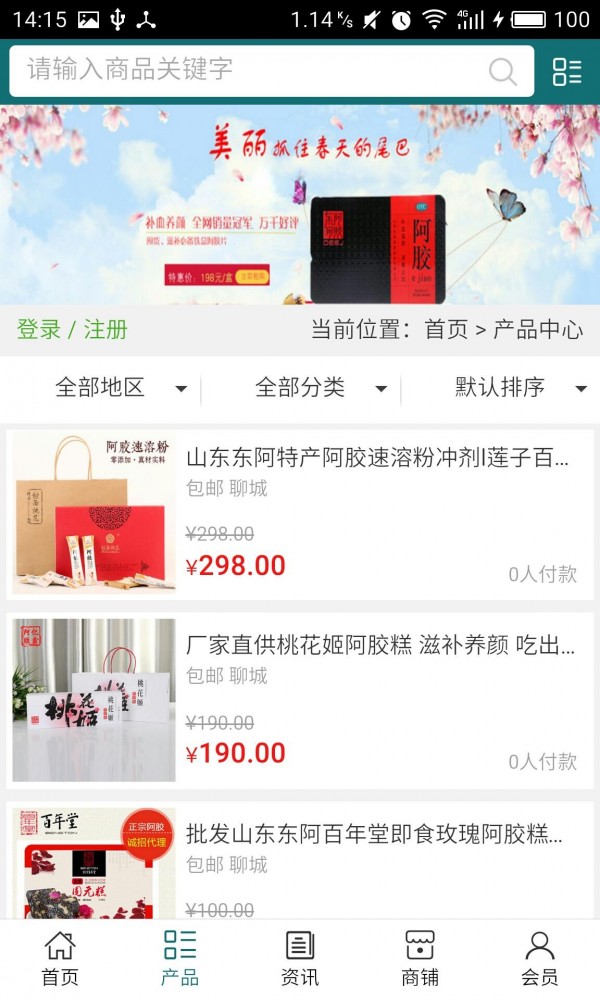Tap the magnifier search icon

[x=502, y=71]
